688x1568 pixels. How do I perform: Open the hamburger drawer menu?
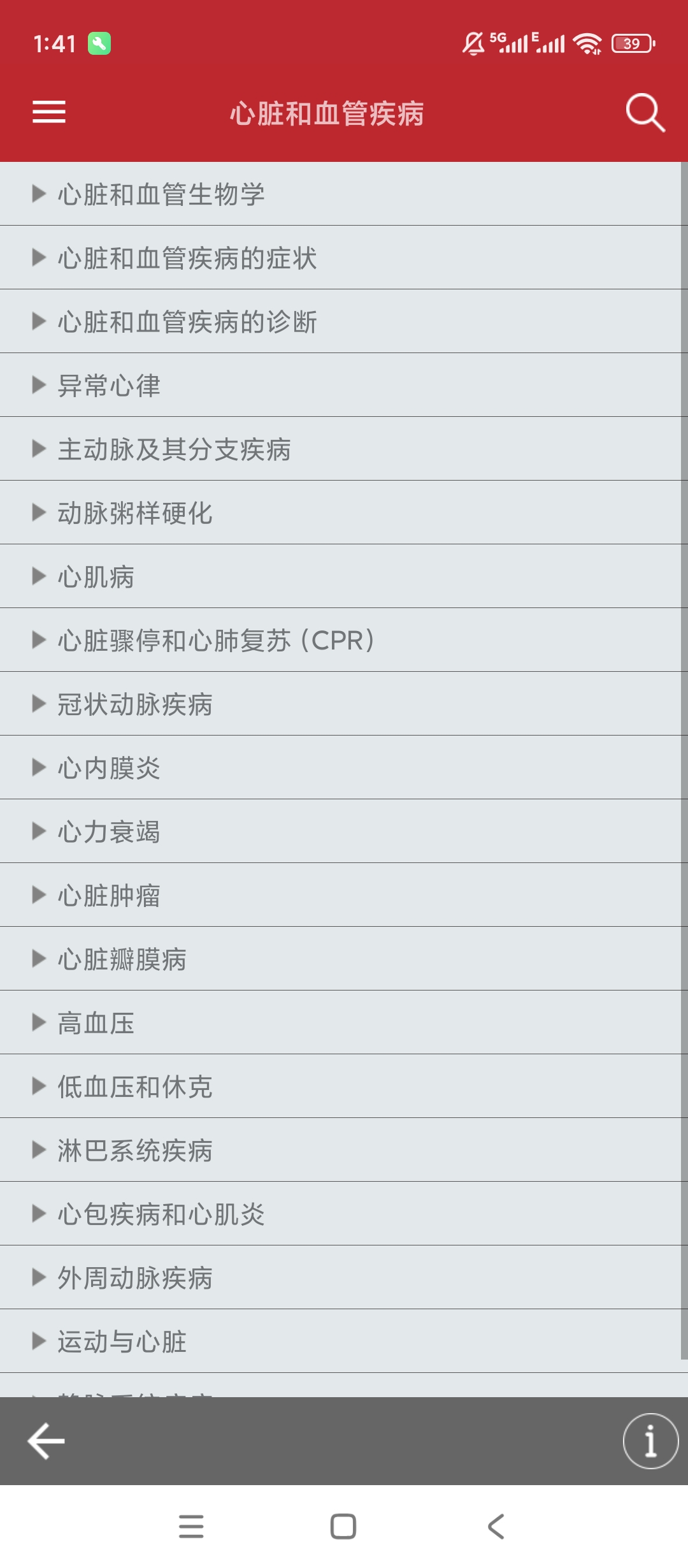tap(49, 112)
